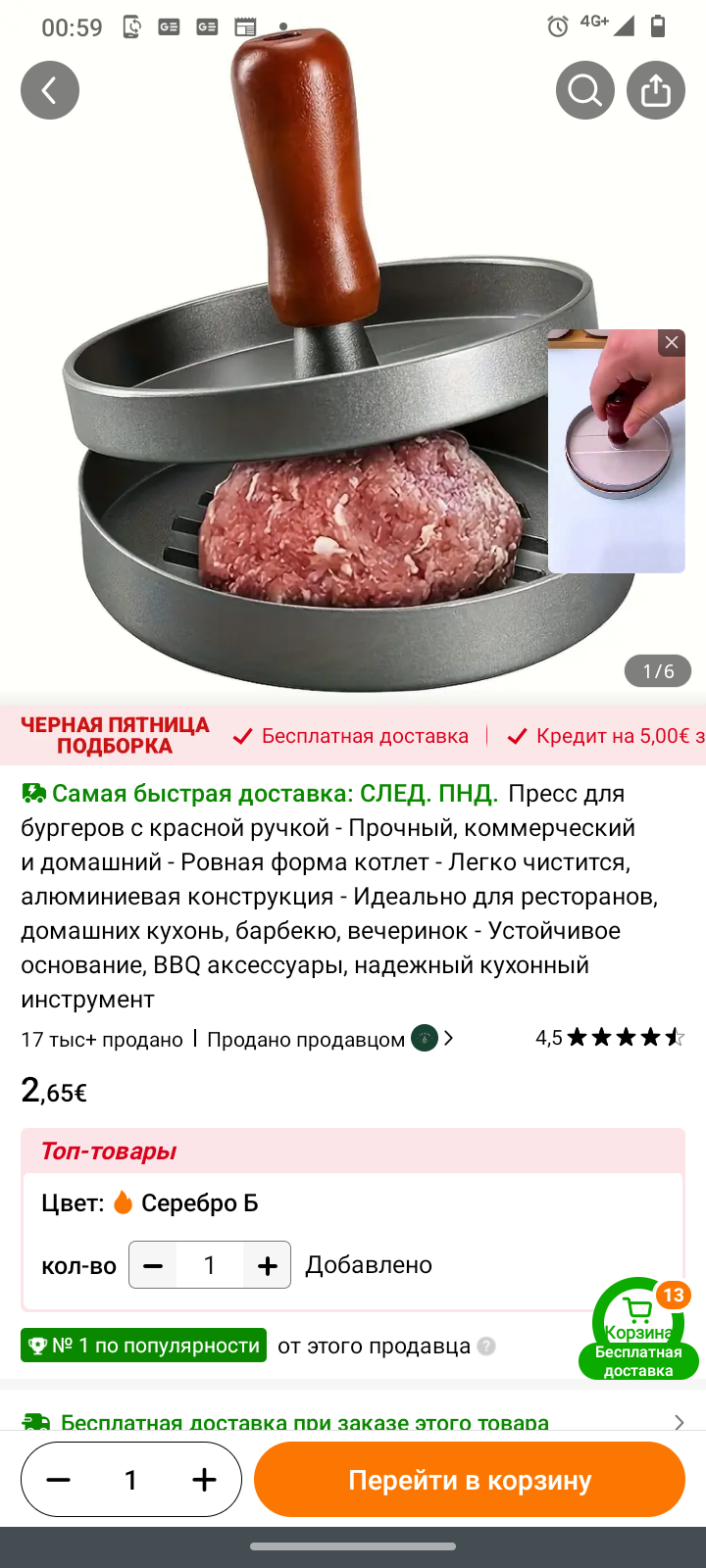Open the floating product video thumbnail
The height and width of the screenshot is (1568, 706).
[x=616, y=461]
